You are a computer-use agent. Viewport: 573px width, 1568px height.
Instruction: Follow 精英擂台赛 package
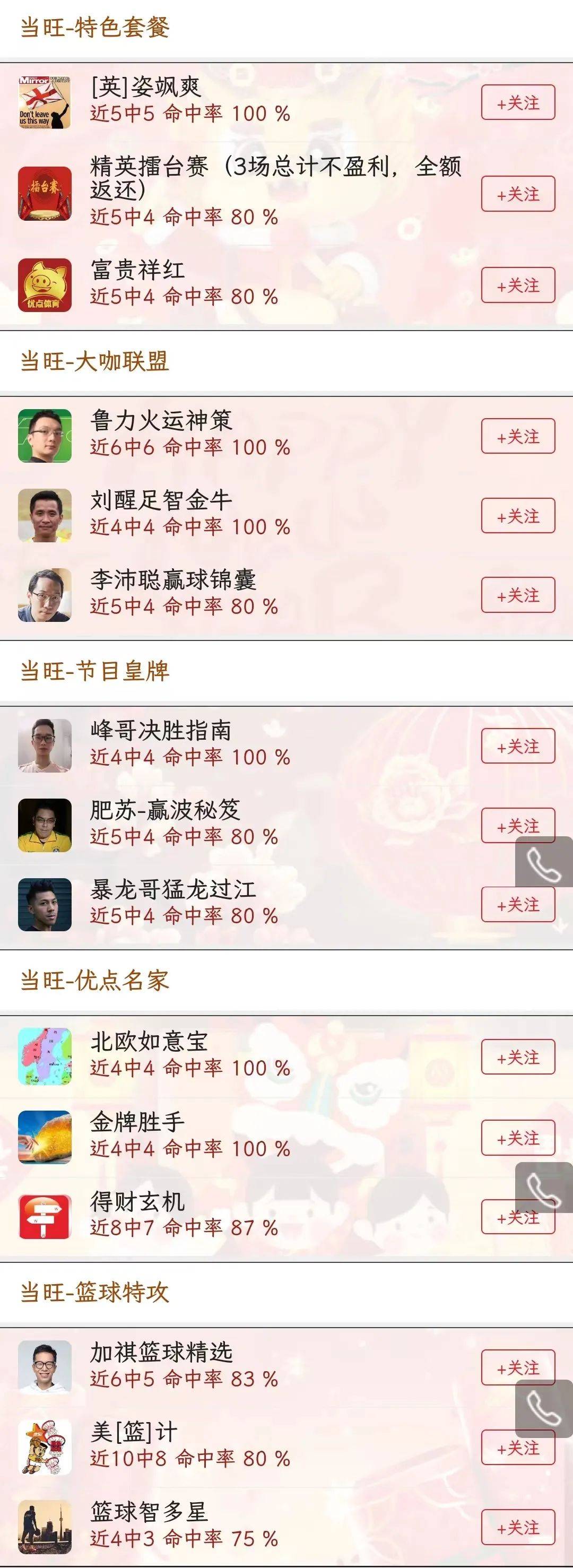point(518,194)
